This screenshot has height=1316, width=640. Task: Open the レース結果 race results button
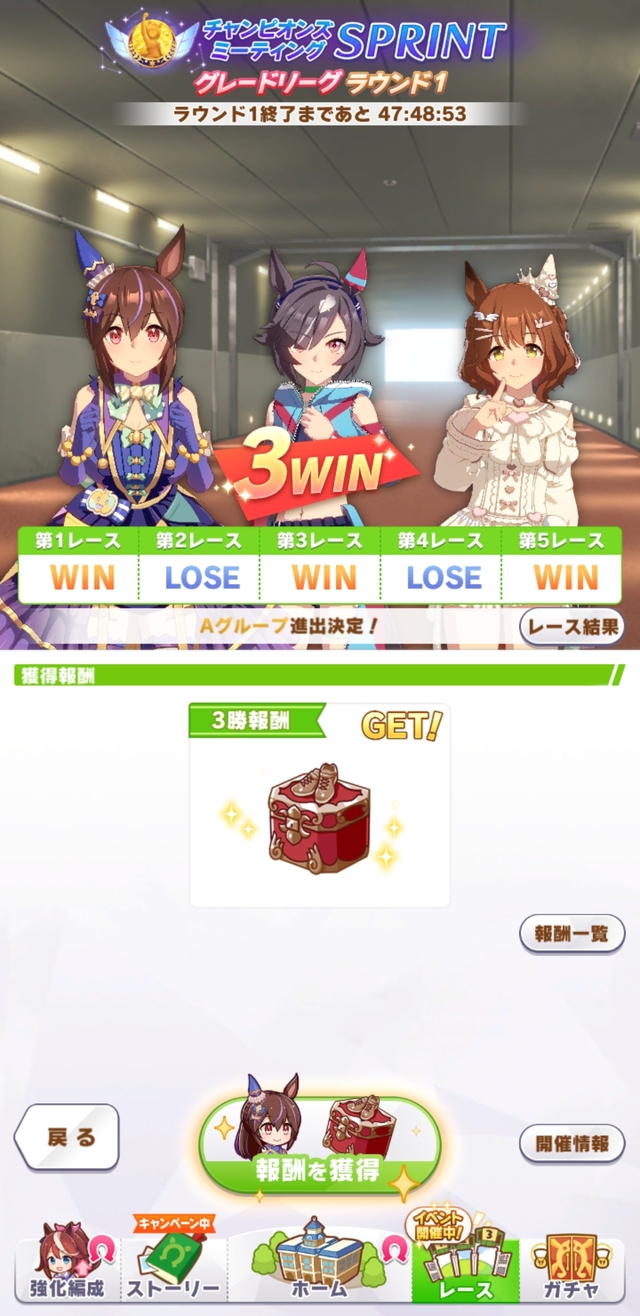[x=572, y=627]
